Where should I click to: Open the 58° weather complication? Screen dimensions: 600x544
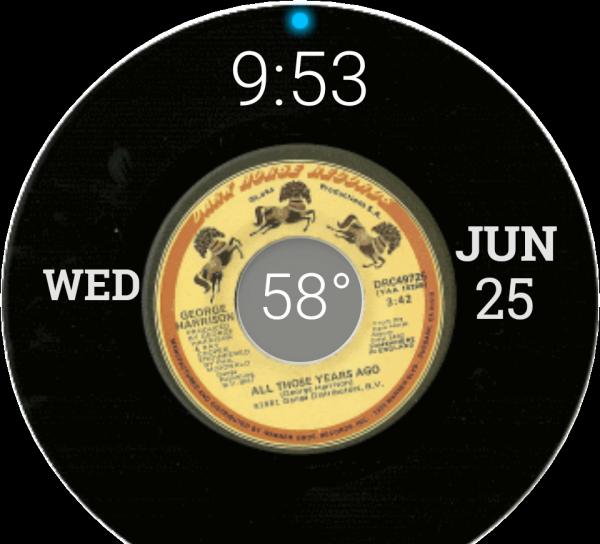[306, 297]
